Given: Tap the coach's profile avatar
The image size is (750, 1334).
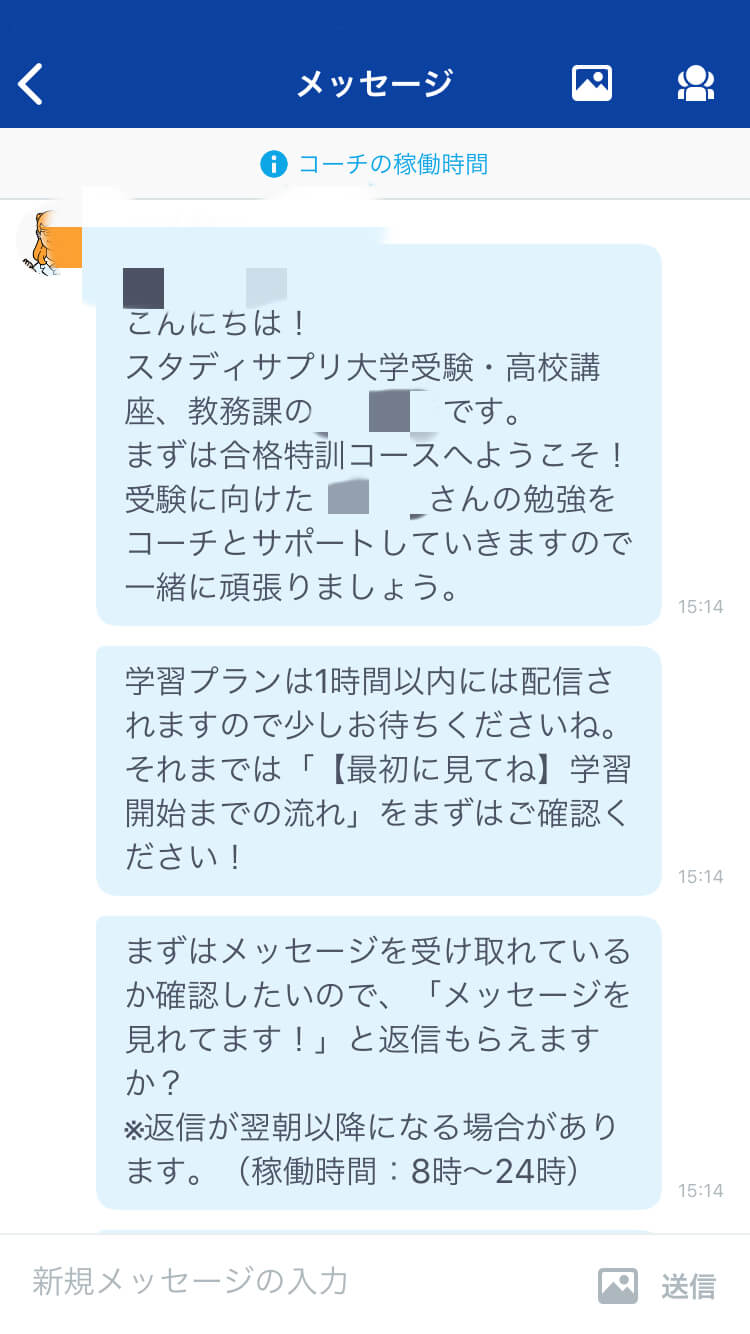Looking at the screenshot, I should (x=48, y=243).
